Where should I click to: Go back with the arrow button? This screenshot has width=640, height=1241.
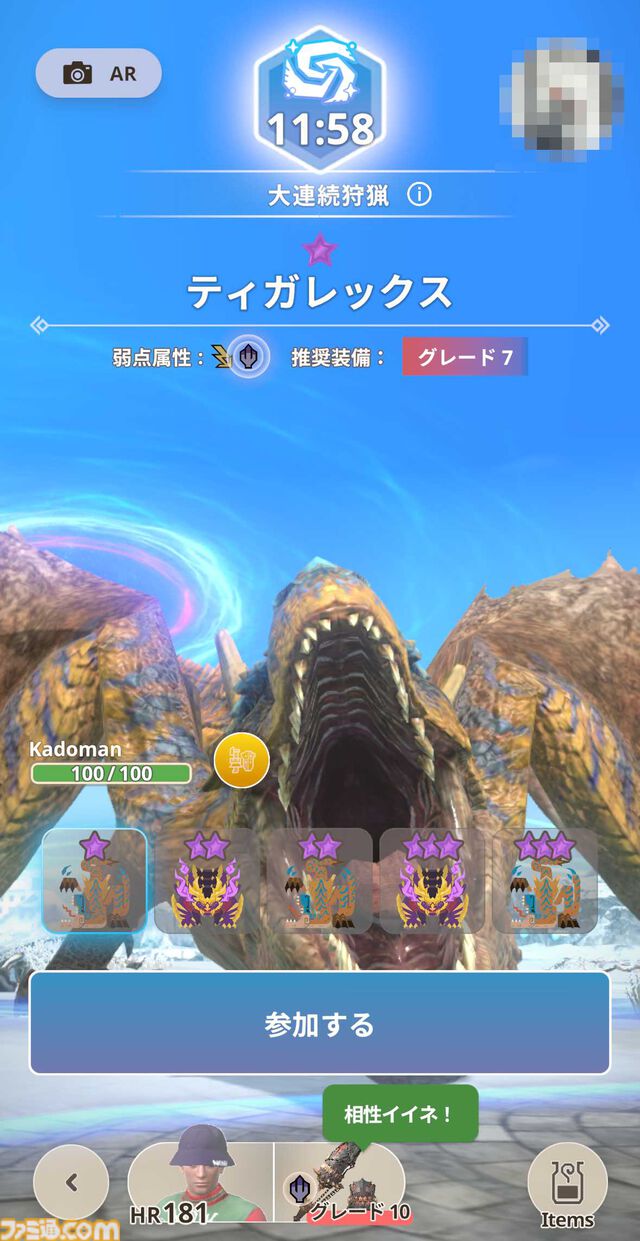point(70,1182)
